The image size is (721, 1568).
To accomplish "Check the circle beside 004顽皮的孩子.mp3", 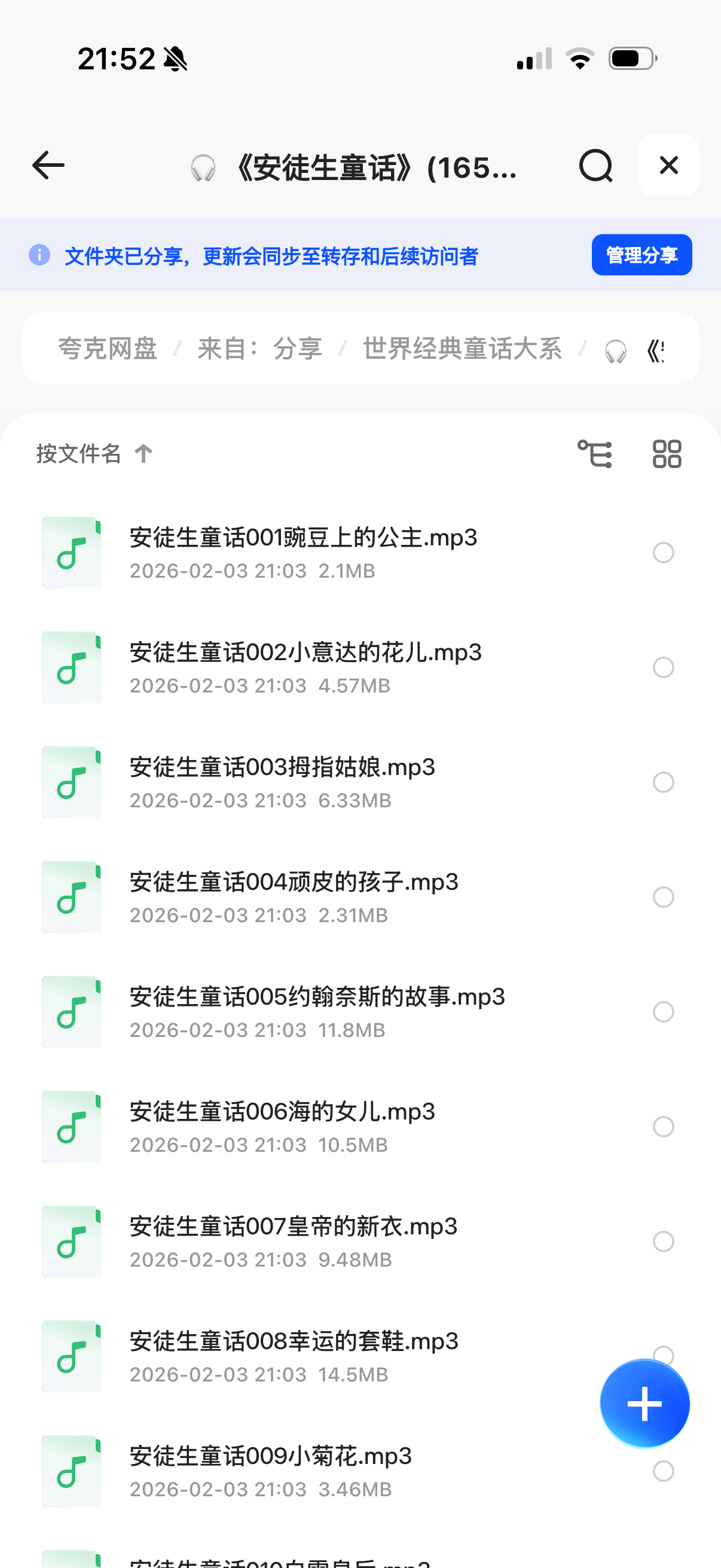I will pos(663,897).
